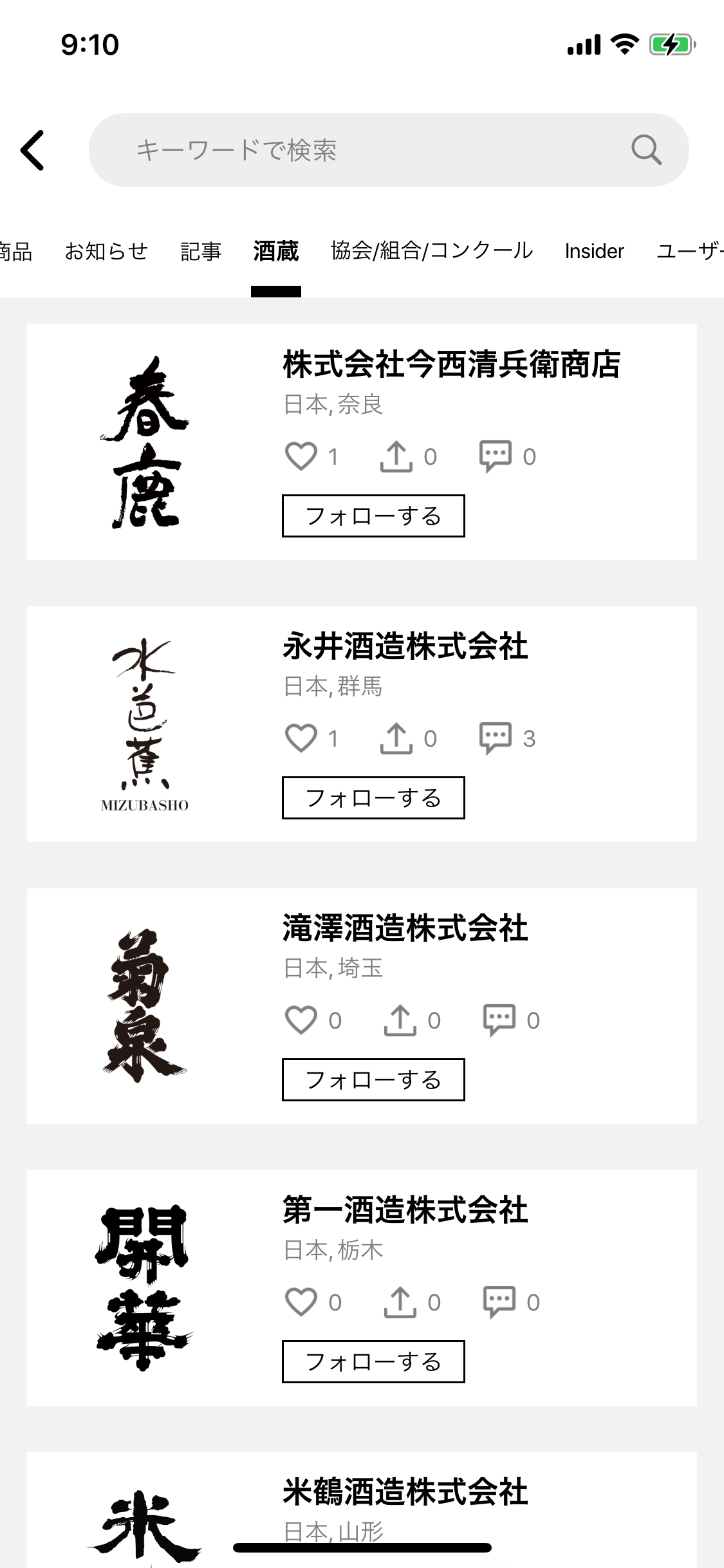Viewport: 724px width, 1568px height.
Task: Open comments for 永井酒造株式会社
Action: [495, 738]
